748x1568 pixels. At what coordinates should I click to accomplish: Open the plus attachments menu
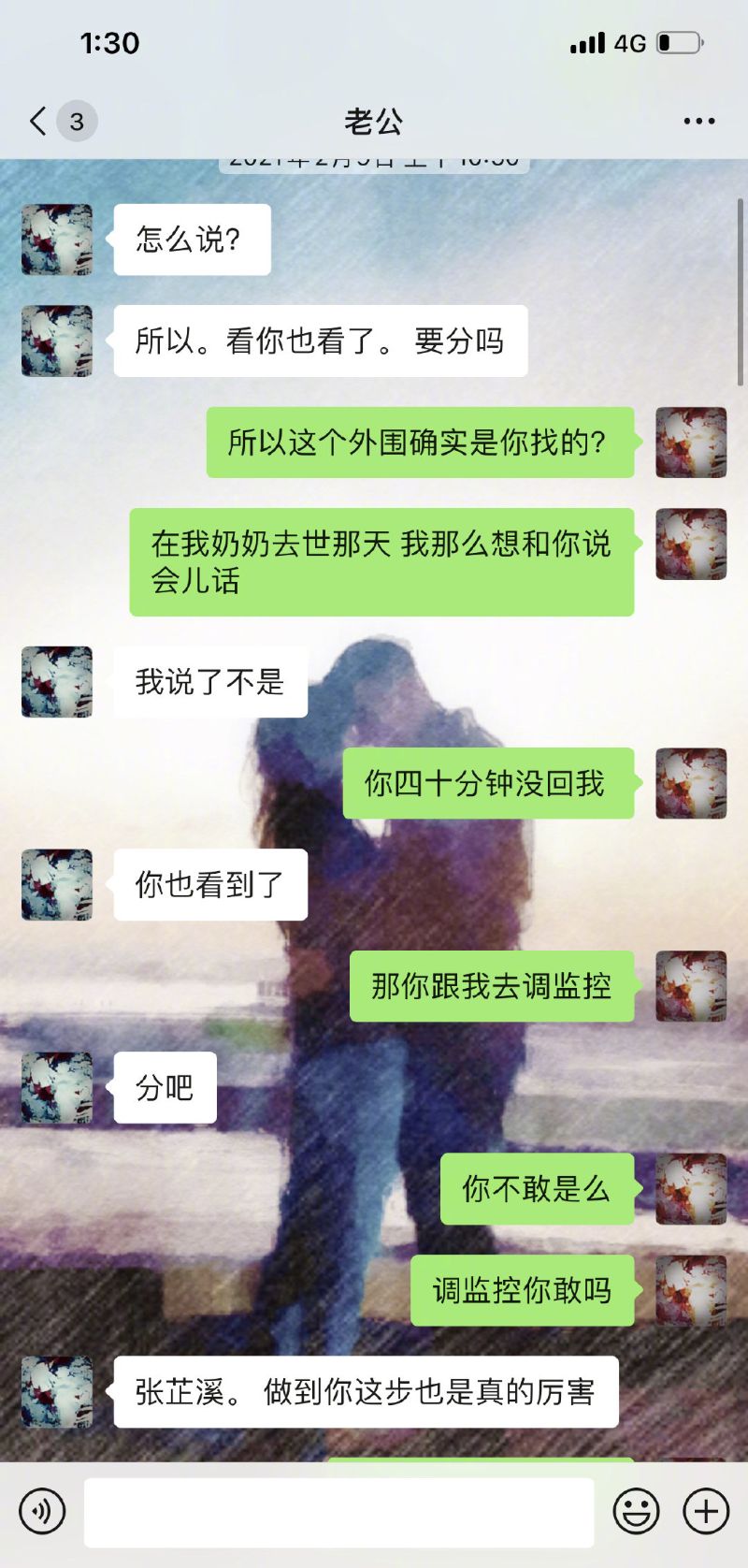click(x=706, y=1511)
